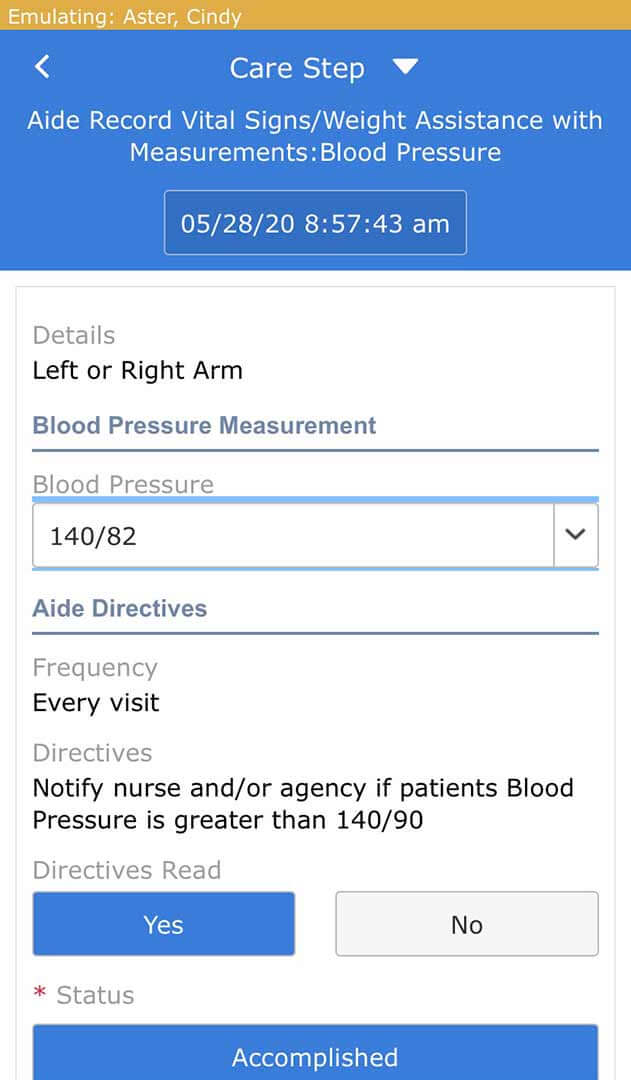The width and height of the screenshot is (631, 1080).
Task: Select Yes for Directives Read
Action: [x=164, y=924]
